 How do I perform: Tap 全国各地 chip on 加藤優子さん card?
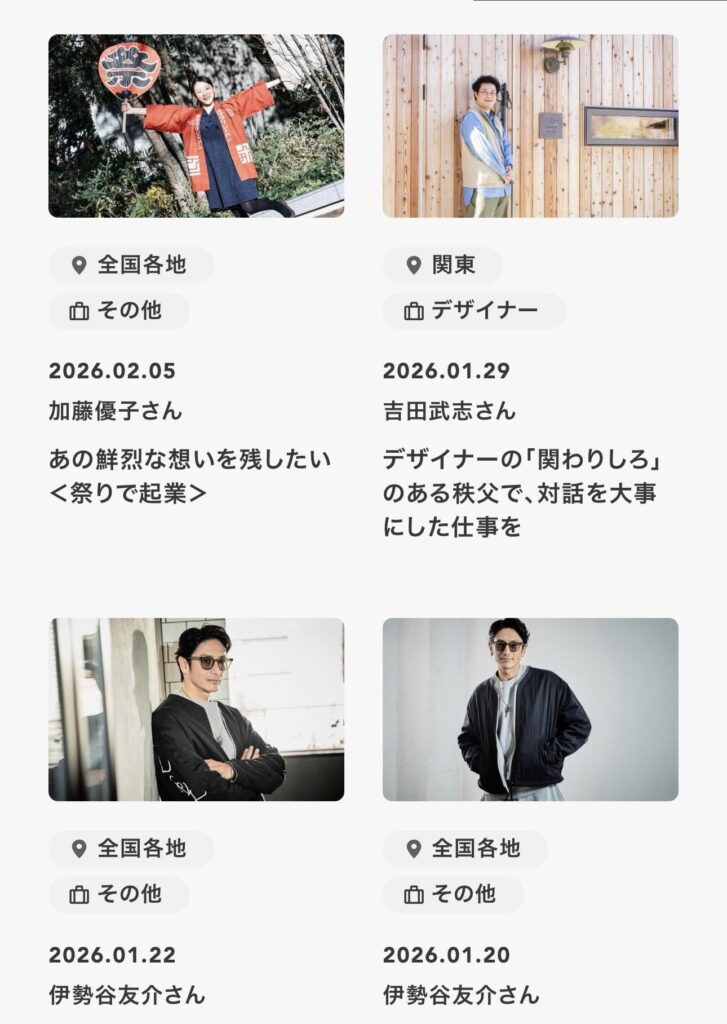point(131,265)
